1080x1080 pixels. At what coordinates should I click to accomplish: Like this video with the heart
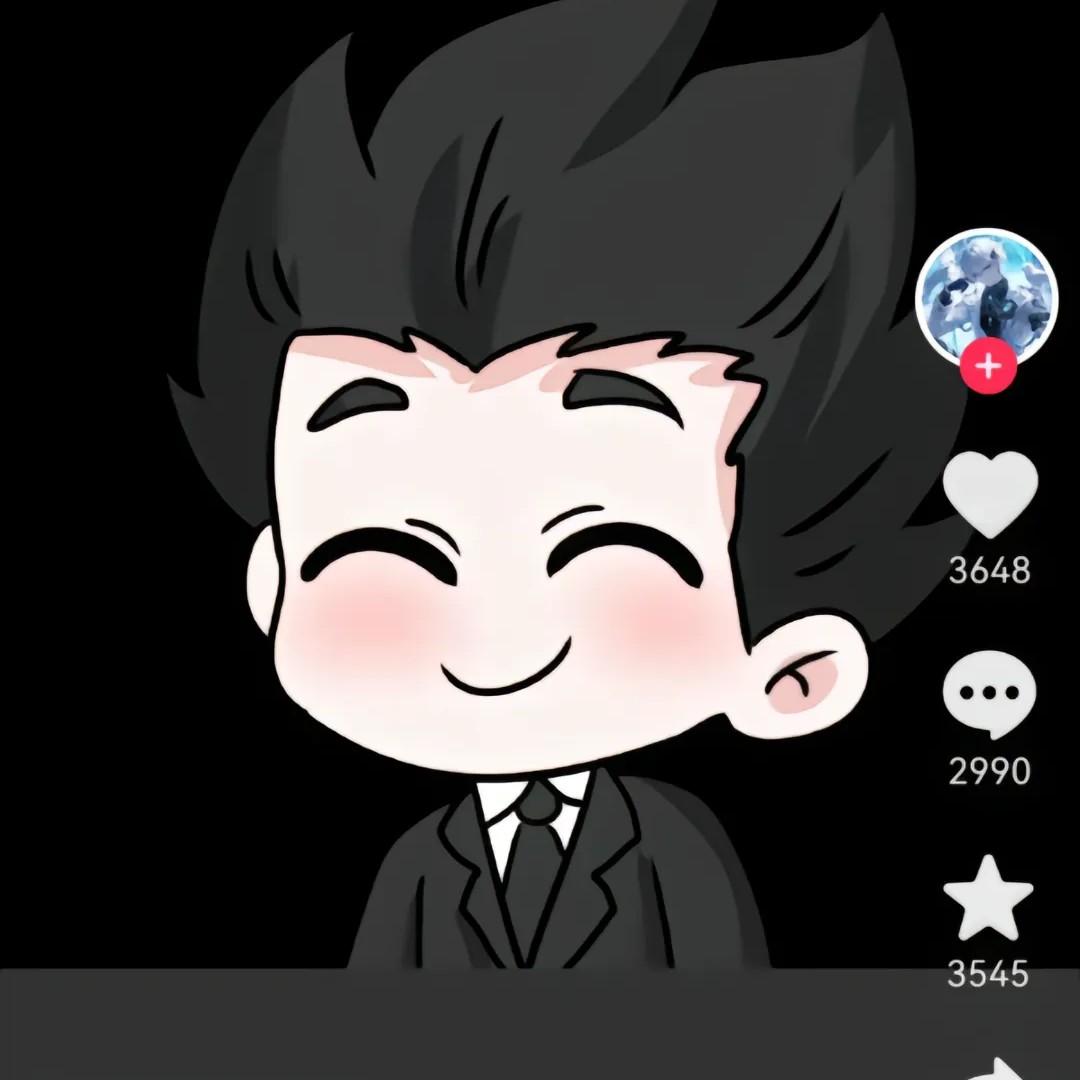click(990, 494)
